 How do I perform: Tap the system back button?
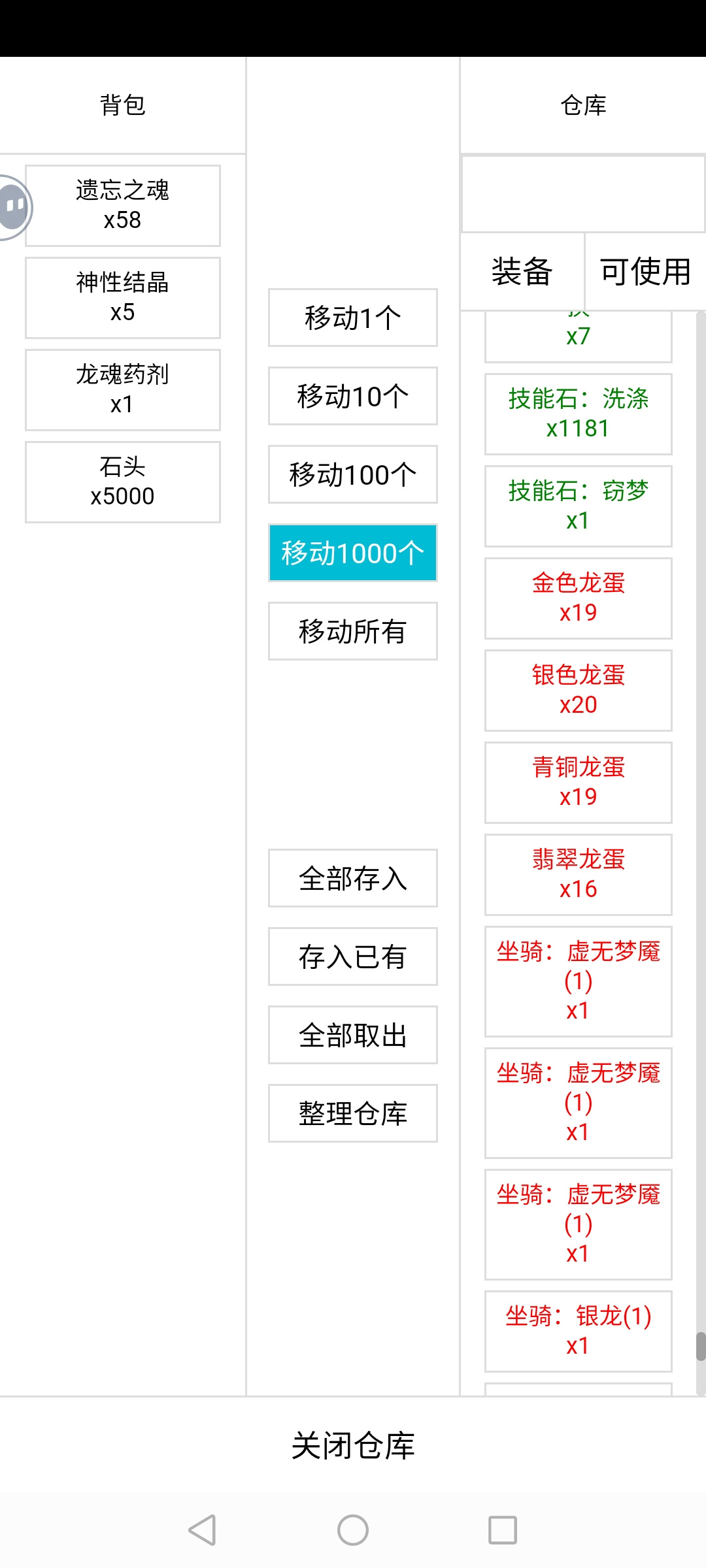tap(203, 1530)
